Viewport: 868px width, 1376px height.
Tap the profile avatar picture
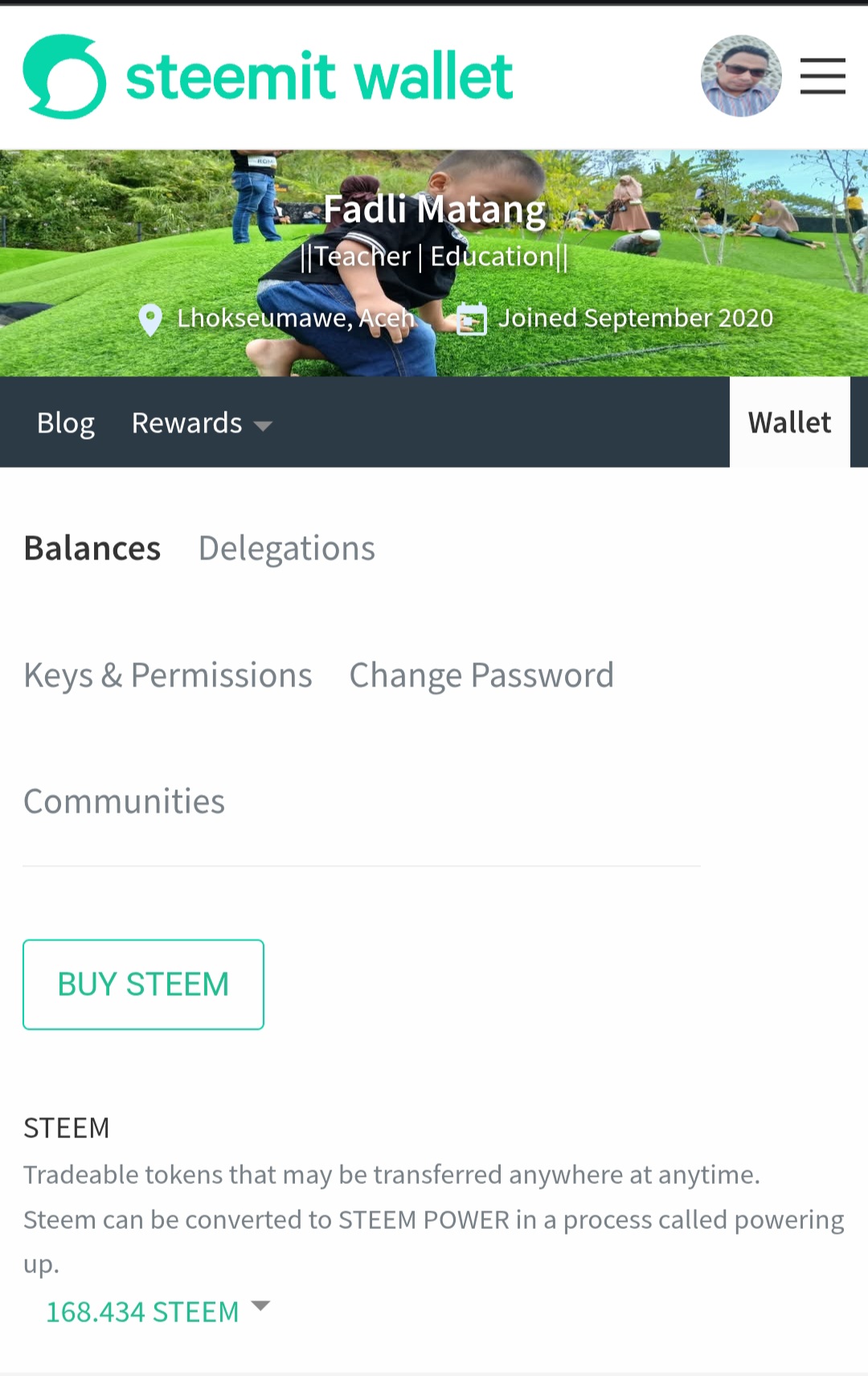(x=741, y=76)
